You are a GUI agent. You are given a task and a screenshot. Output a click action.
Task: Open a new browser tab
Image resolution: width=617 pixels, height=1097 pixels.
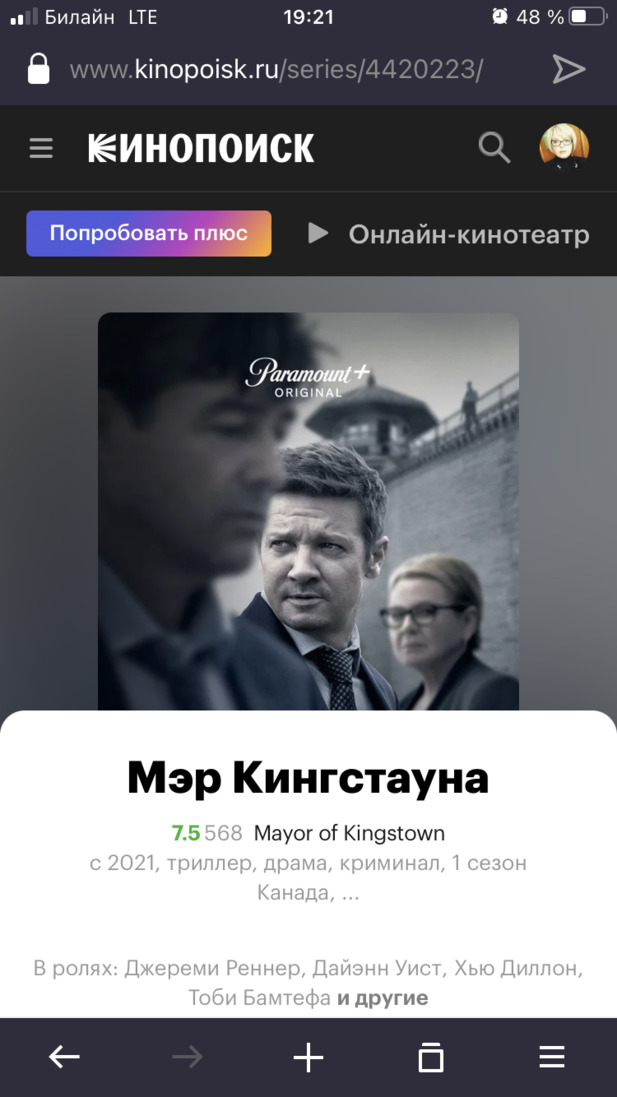[308, 1057]
